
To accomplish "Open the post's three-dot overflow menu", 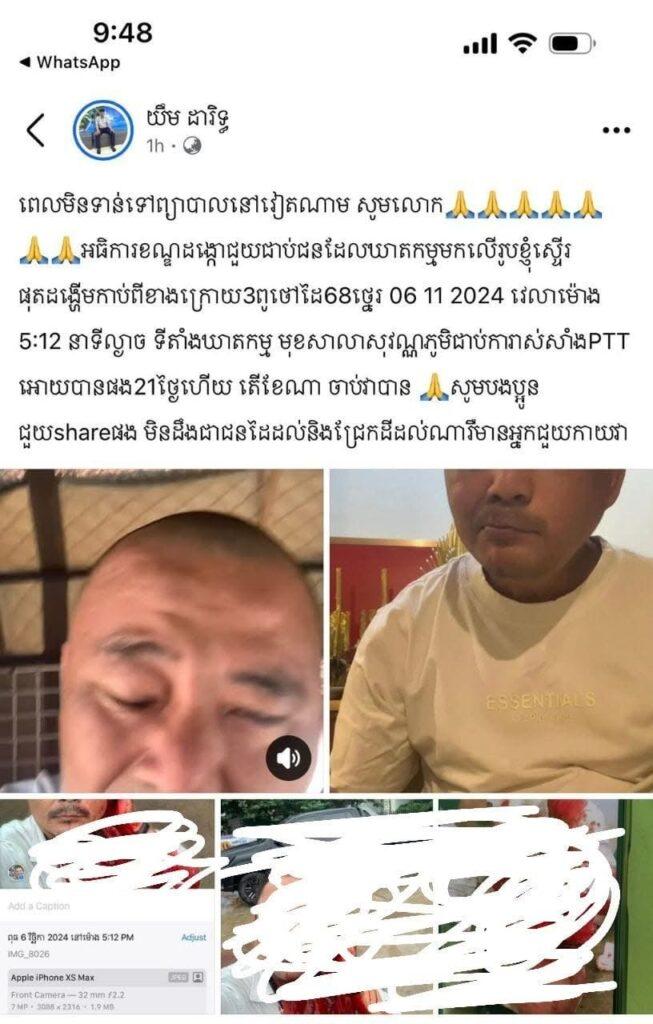I will pos(615,130).
